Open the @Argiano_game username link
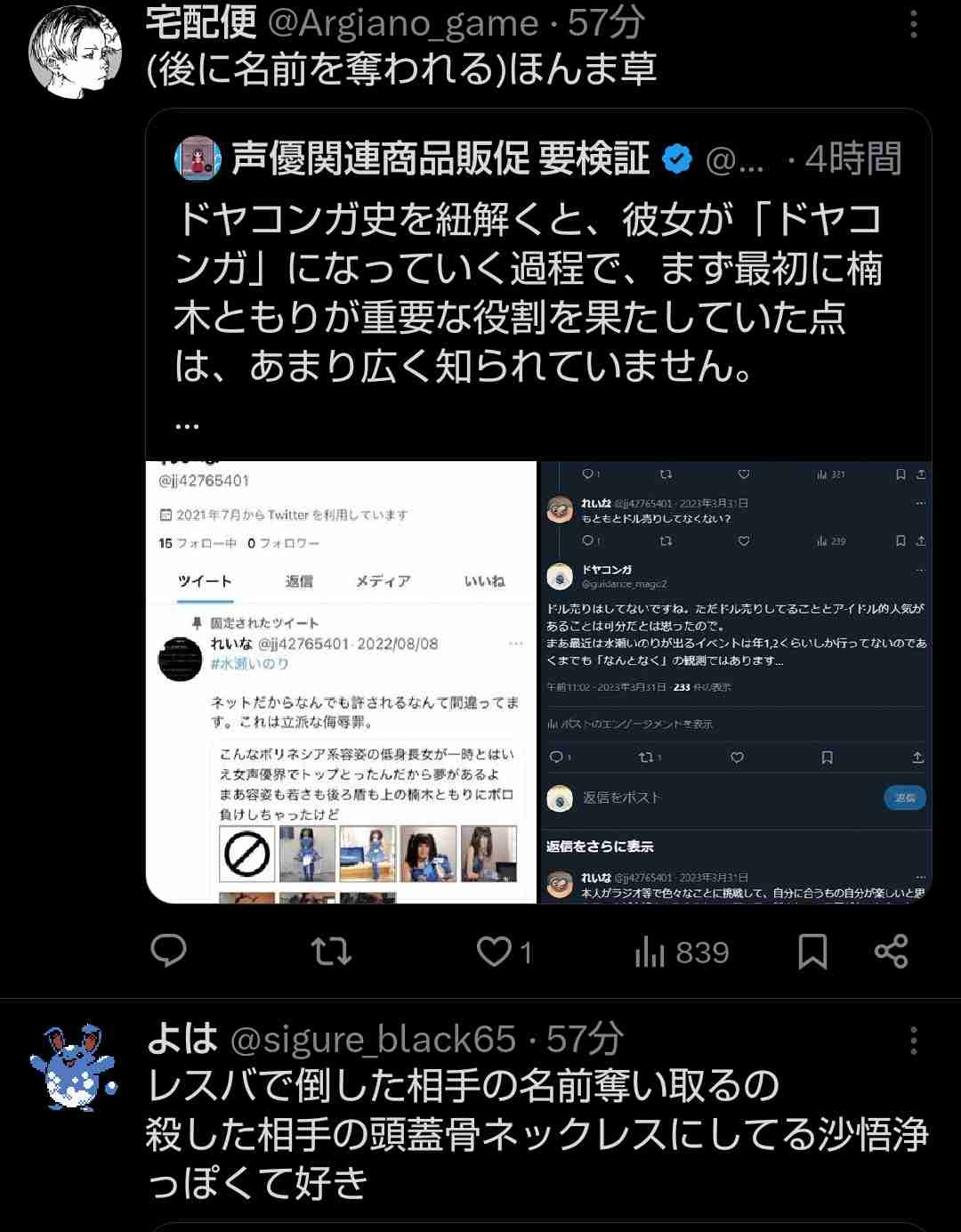 tap(403, 23)
